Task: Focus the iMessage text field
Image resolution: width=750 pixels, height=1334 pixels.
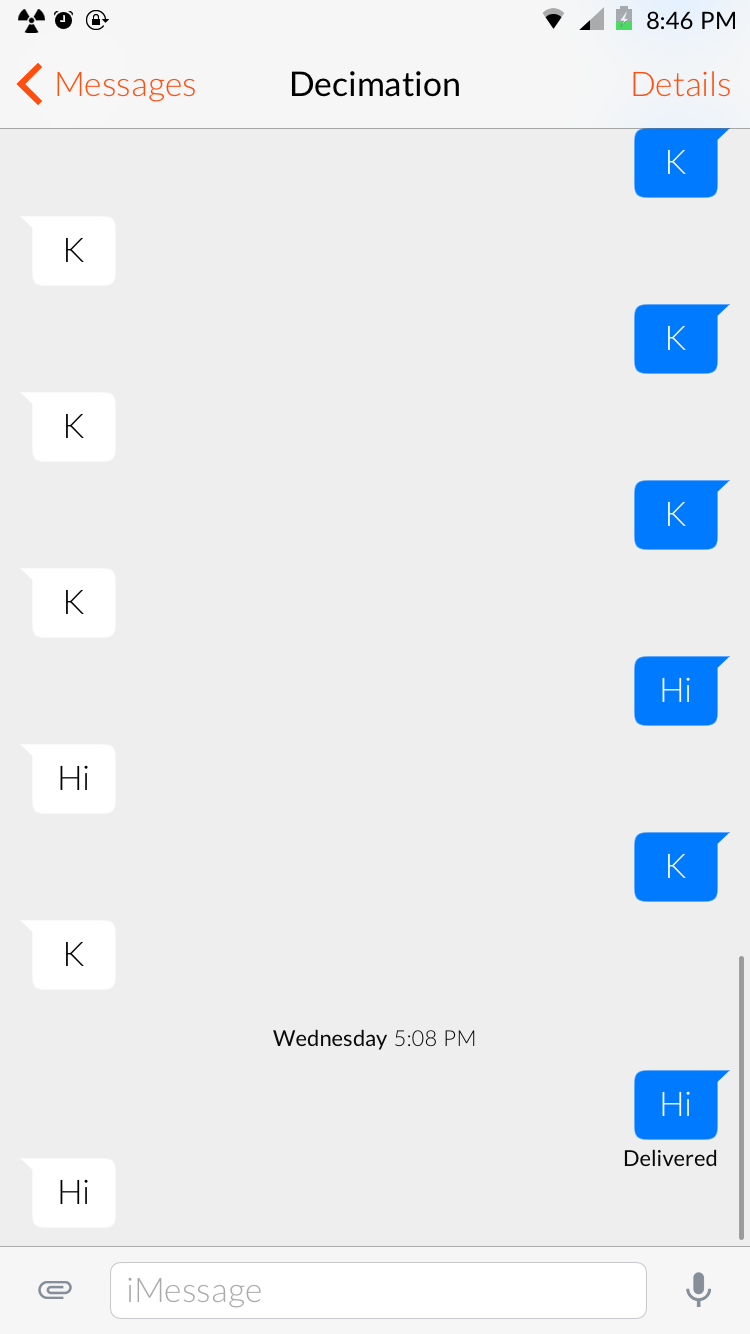Action: [378, 1290]
